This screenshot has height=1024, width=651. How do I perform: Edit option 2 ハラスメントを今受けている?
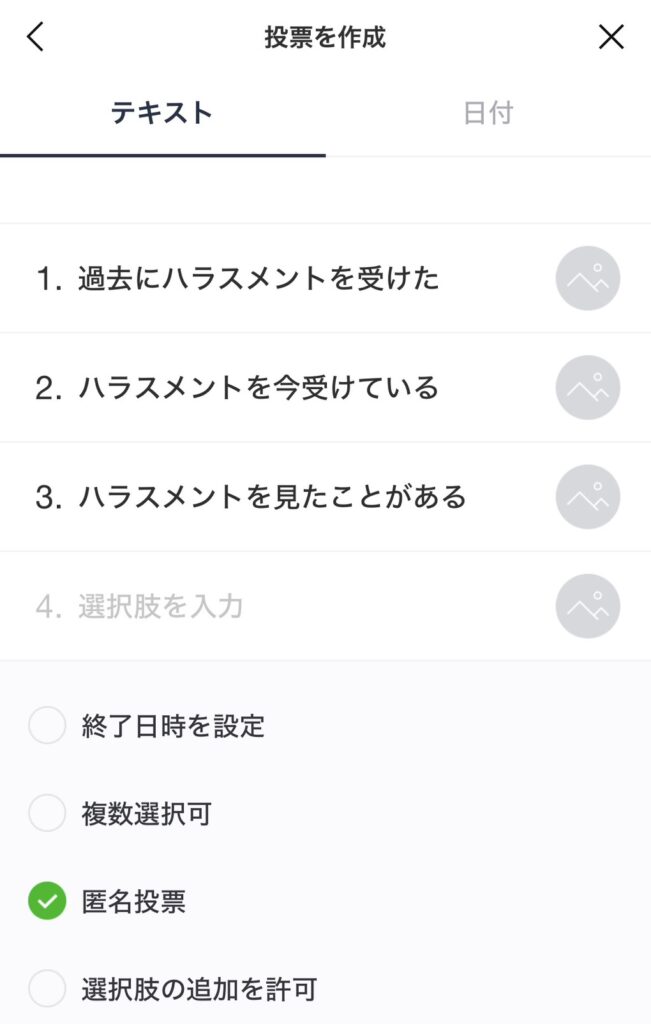pyautogui.click(x=258, y=388)
